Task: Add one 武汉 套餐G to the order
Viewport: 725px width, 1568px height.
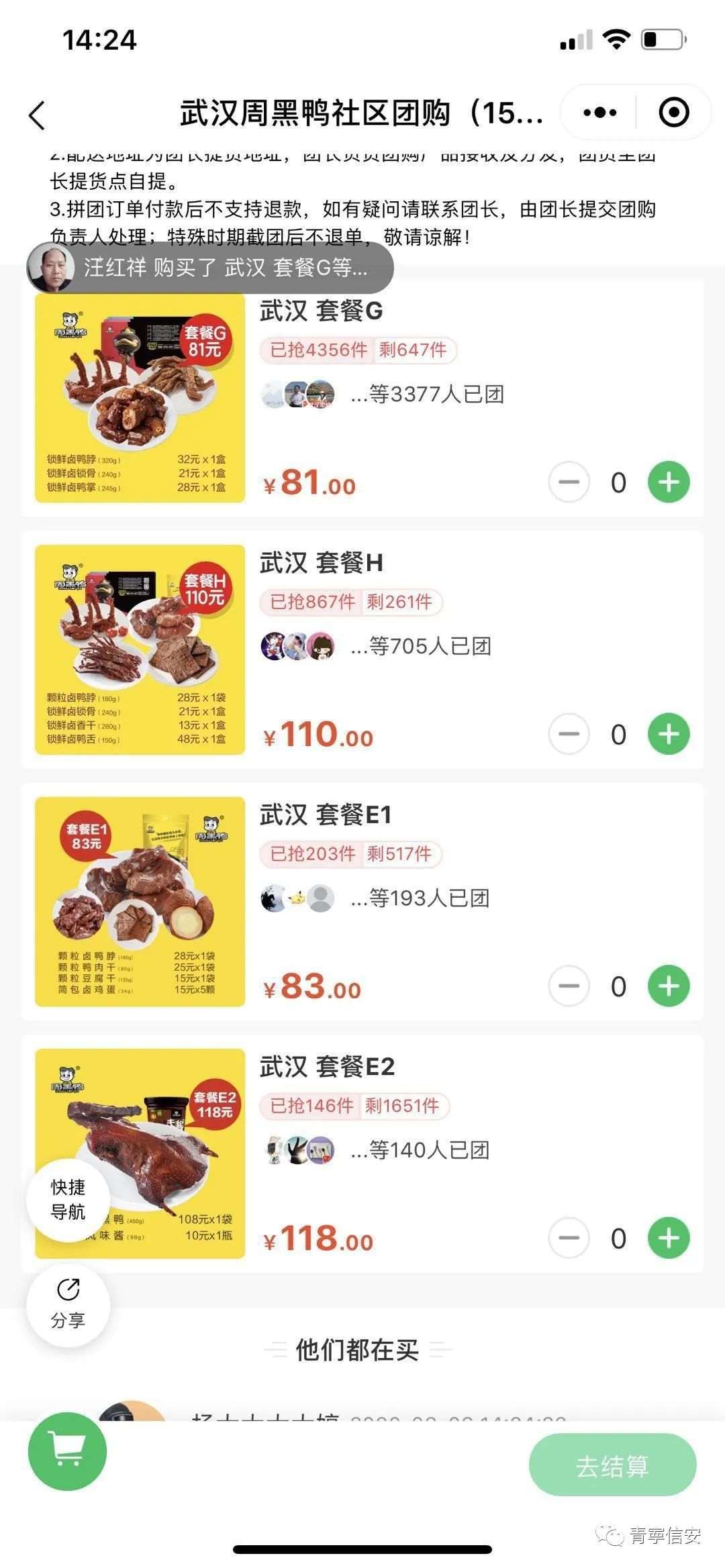Action: click(668, 482)
